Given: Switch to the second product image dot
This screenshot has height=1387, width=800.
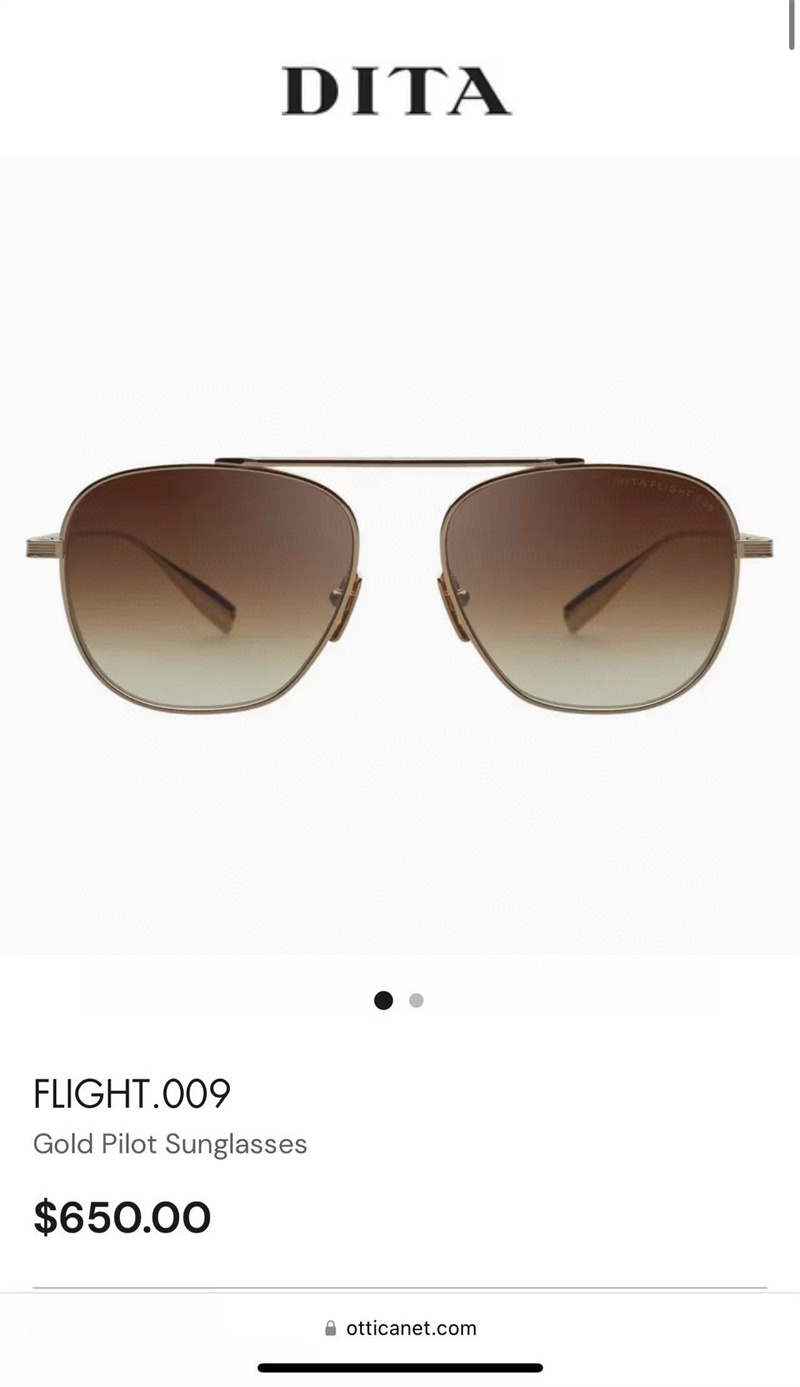Looking at the screenshot, I should click(x=416, y=1000).
